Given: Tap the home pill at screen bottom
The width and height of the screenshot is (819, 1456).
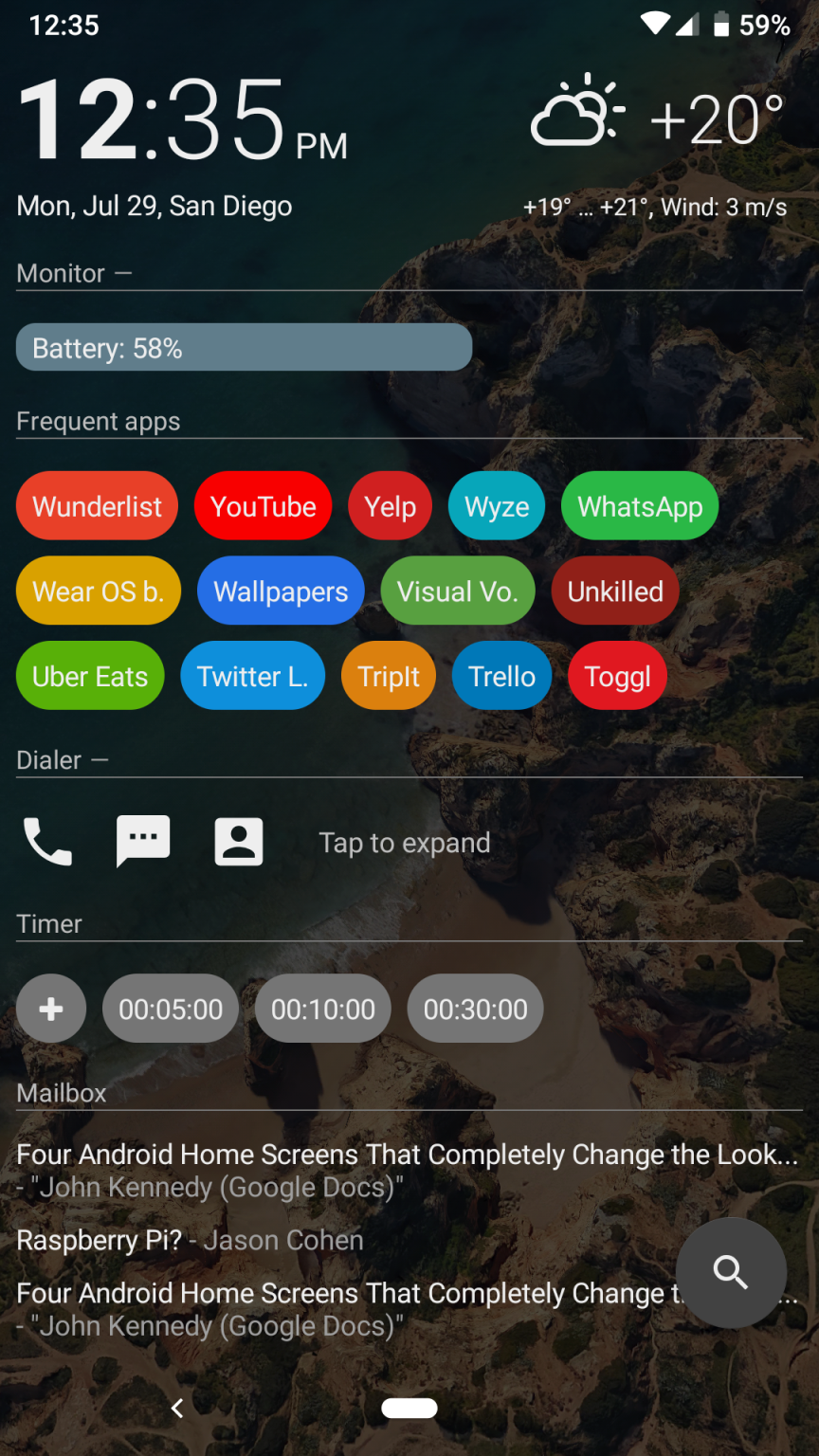Looking at the screenshot, I should [409, 1408].
